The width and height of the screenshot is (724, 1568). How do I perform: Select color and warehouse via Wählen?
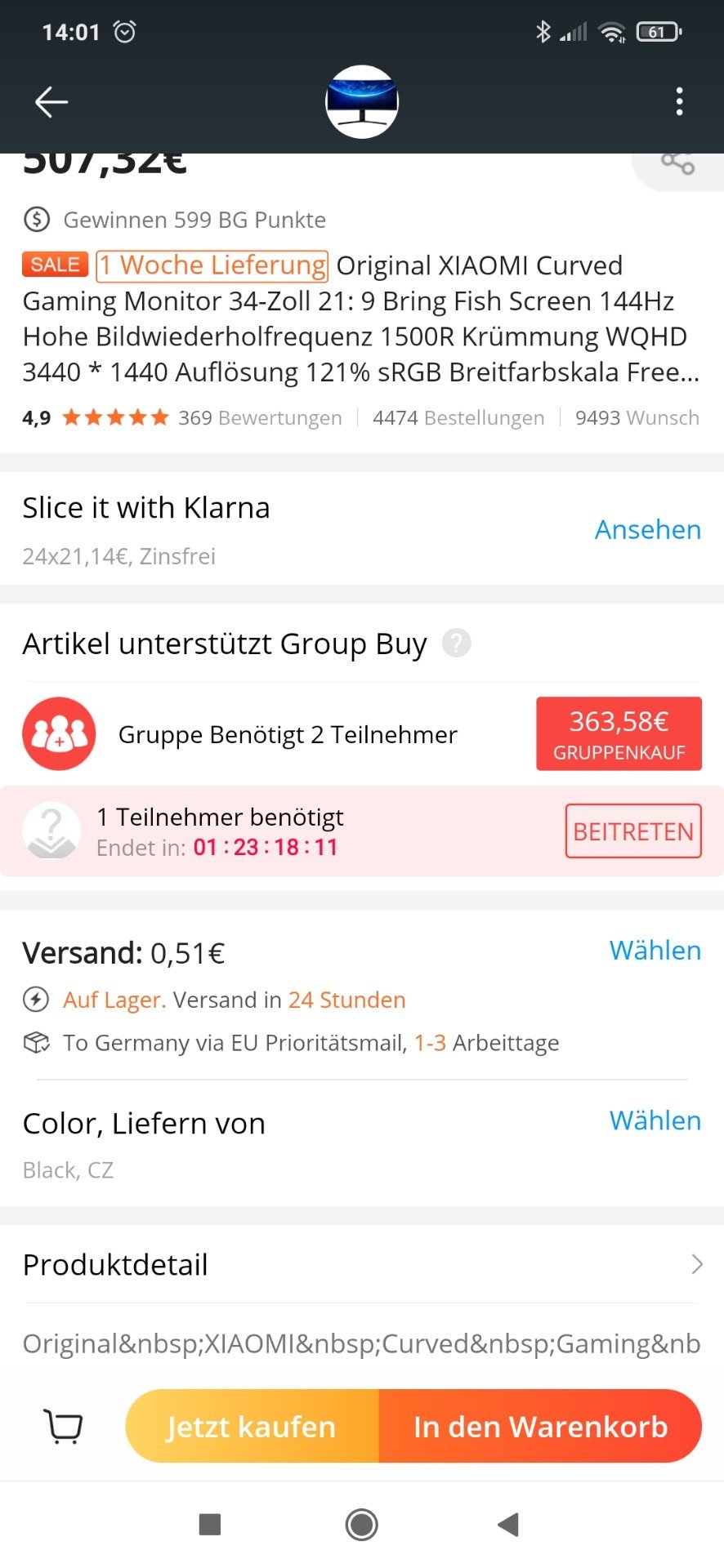tap(655, 1120)
